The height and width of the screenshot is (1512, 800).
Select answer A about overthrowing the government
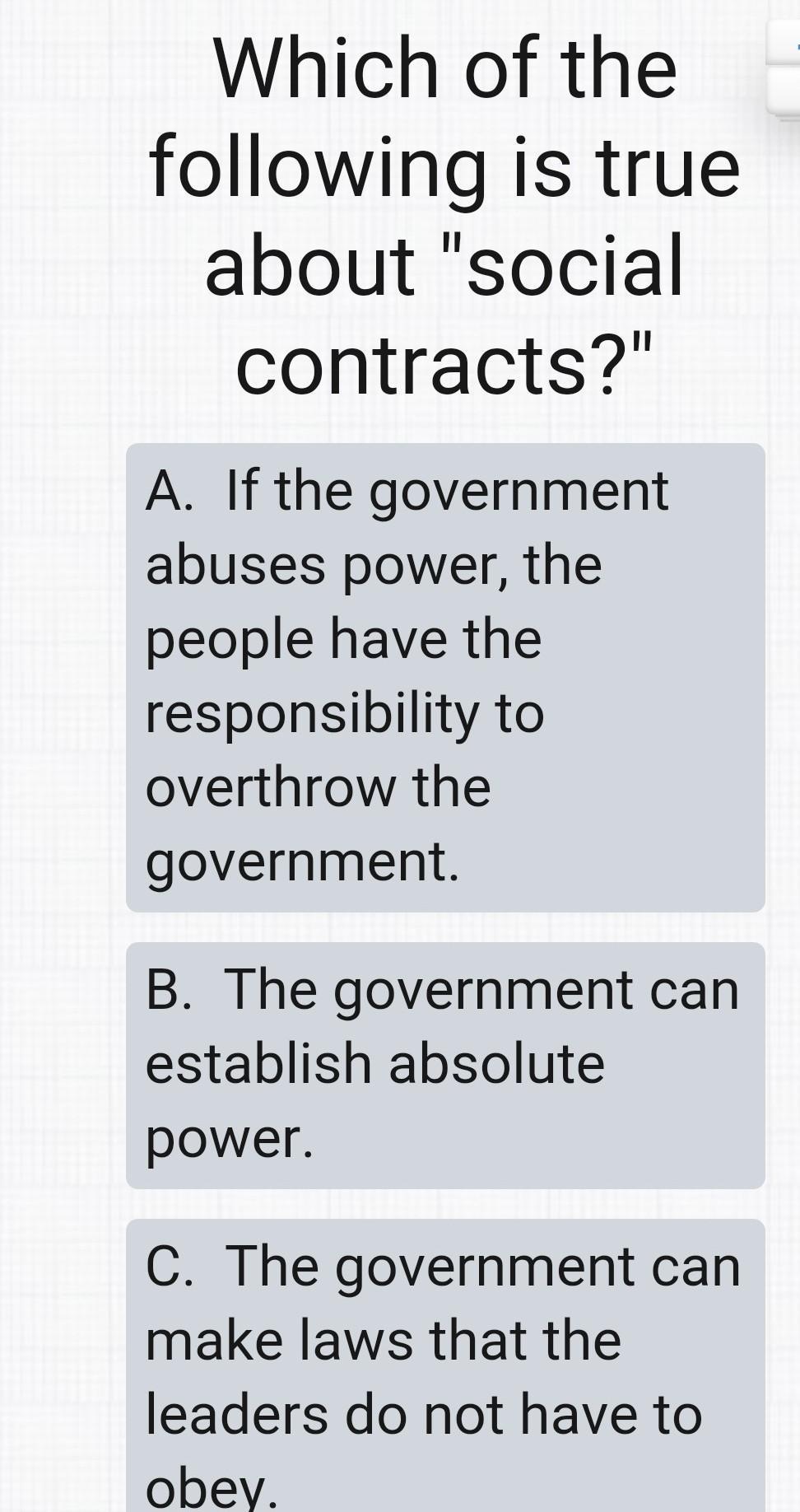coord(445,677)
